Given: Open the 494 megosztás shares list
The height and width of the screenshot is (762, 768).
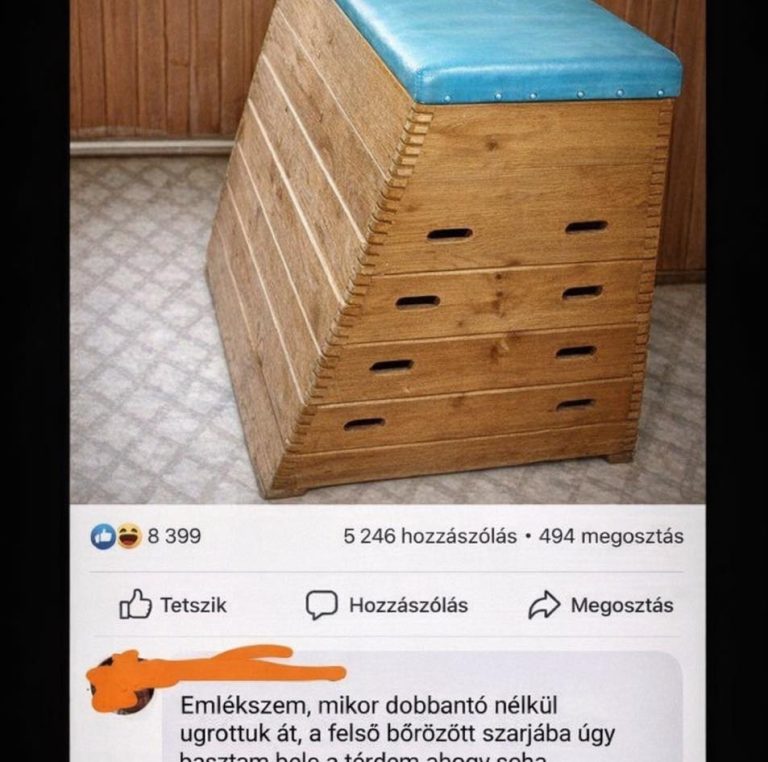Looking at the screenshot, I should point(611,536).
